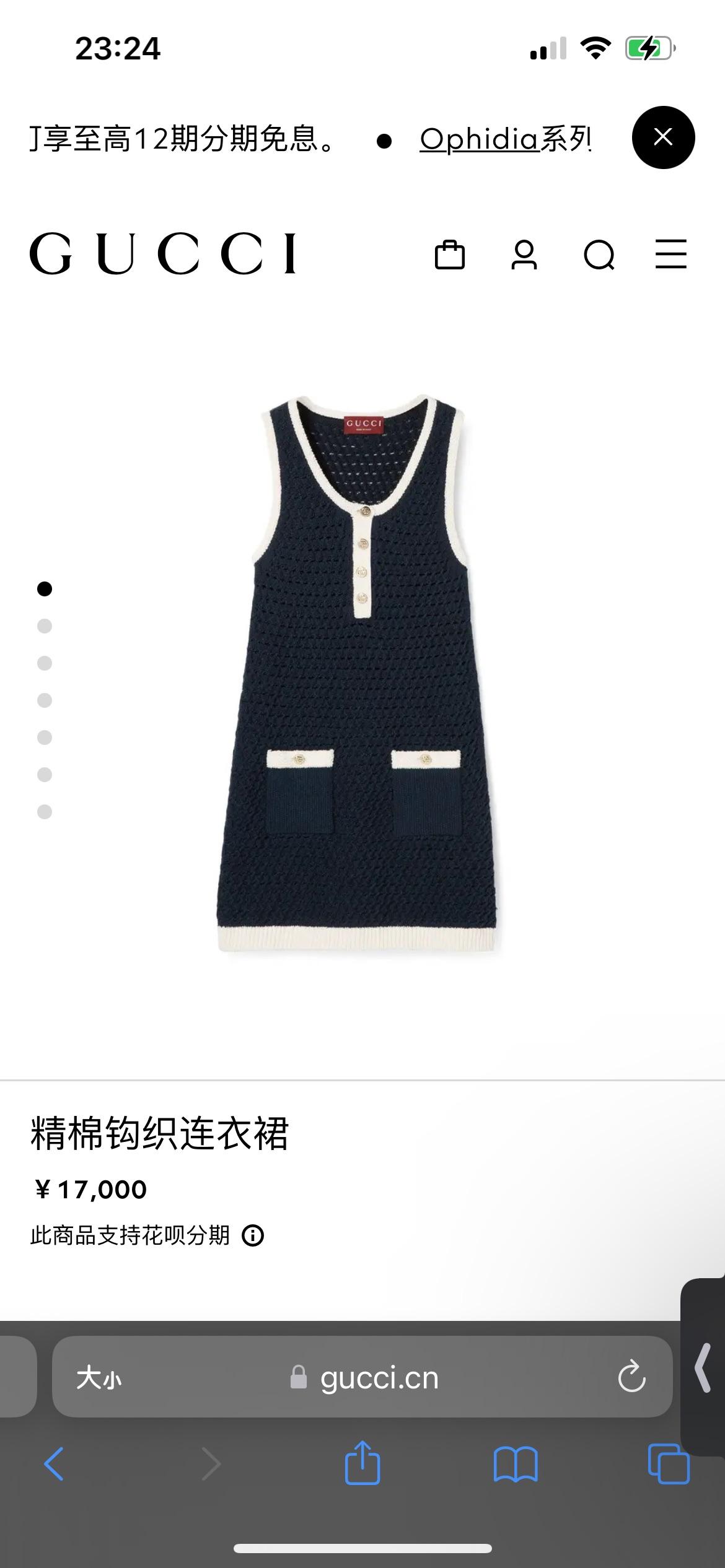Jump to the second product image dot
Viewport: 725px width, 1568px height.
pyautogui.click(x=45, y=626)
